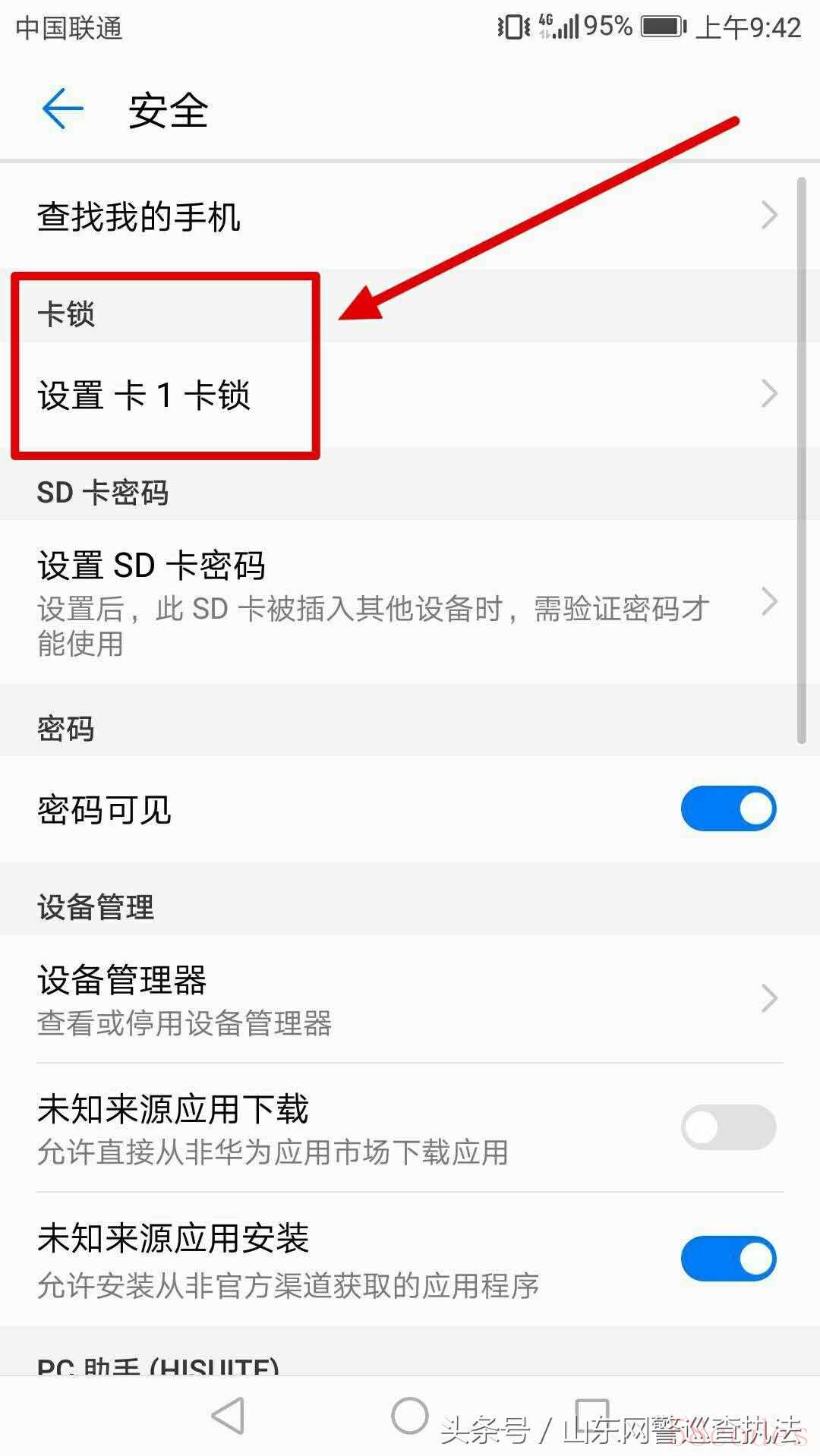Tap the system home circle button
820x1456 pixels.
tap(410, 1416)
